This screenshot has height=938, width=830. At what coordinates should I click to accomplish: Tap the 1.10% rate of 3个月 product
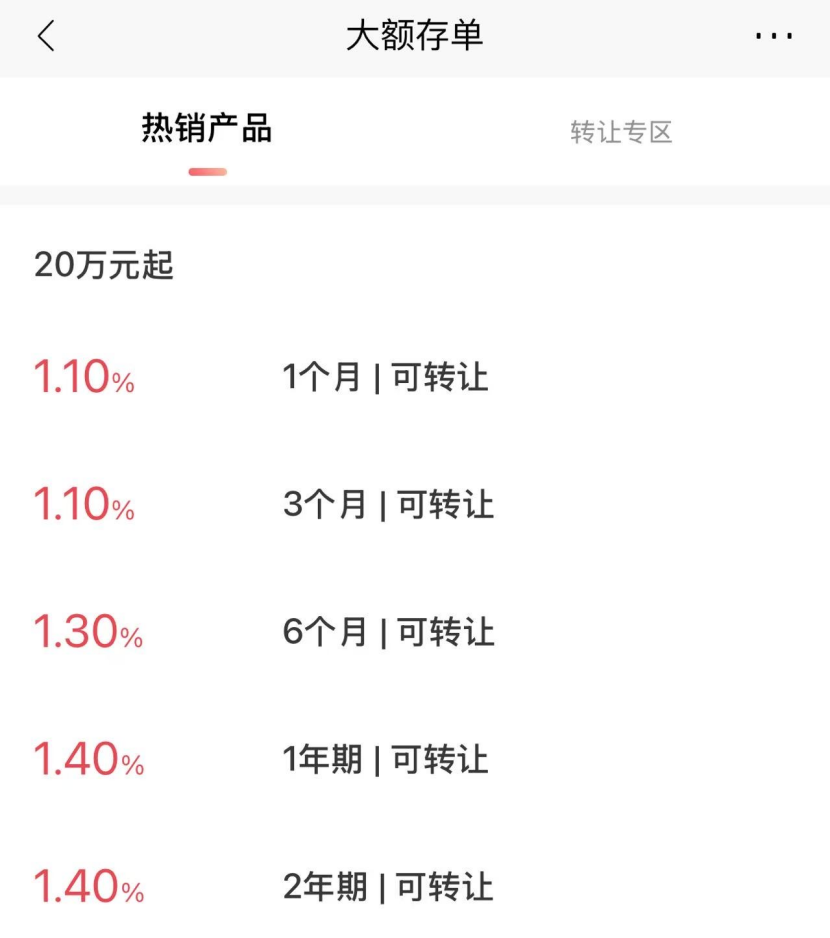point(84,505)
